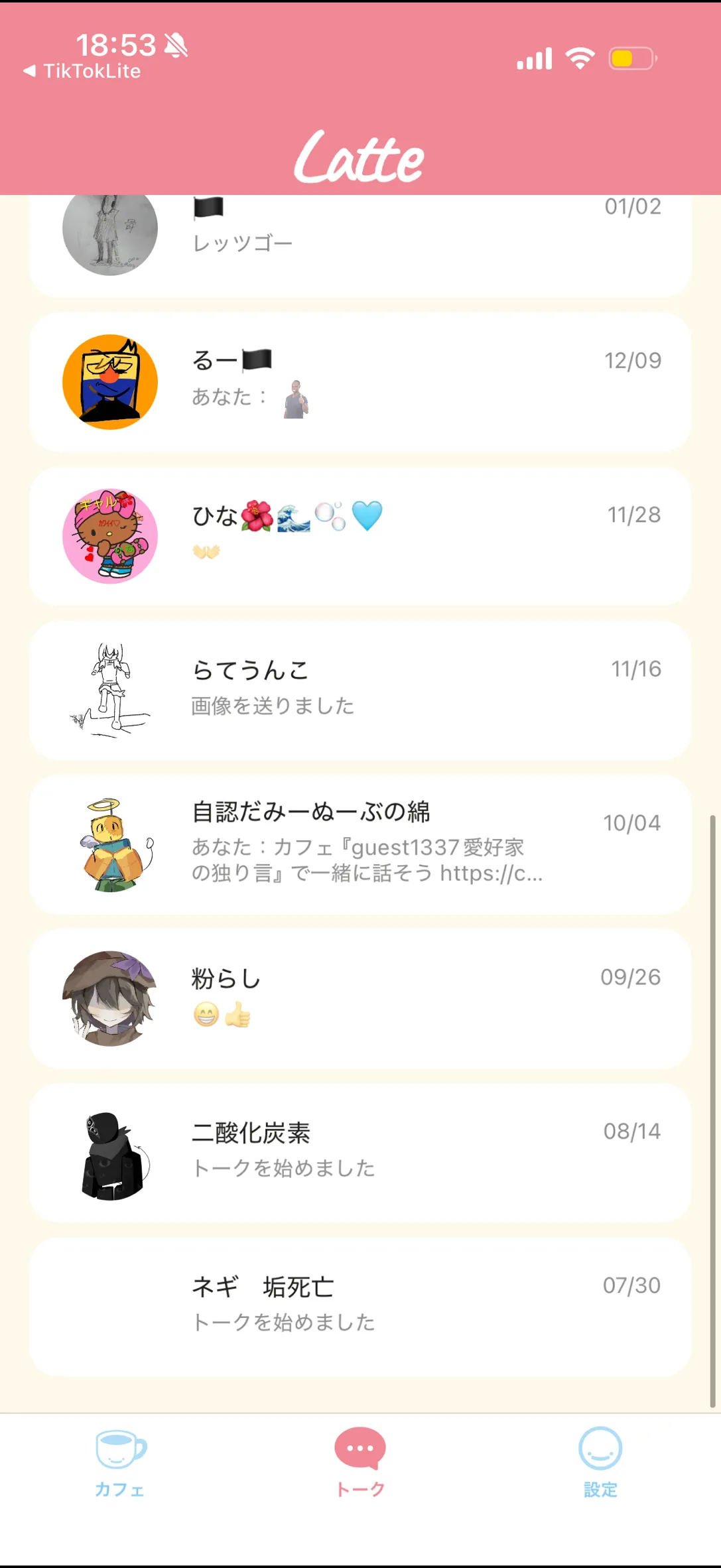Open the chat with 粉らし
Image resolution: width=721 pixels, height=1568 pixels.
(x=360, y=998)
